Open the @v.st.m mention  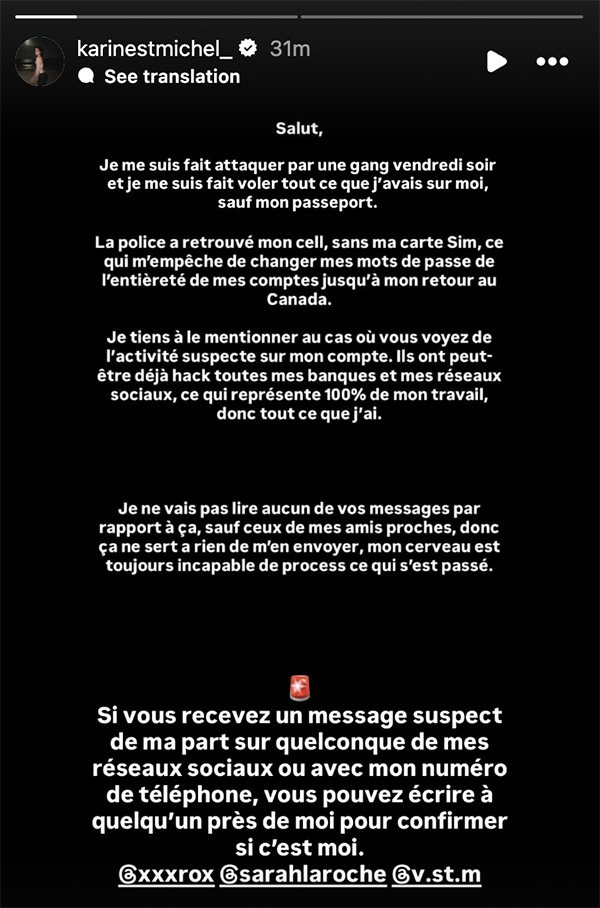click(436, 873)
